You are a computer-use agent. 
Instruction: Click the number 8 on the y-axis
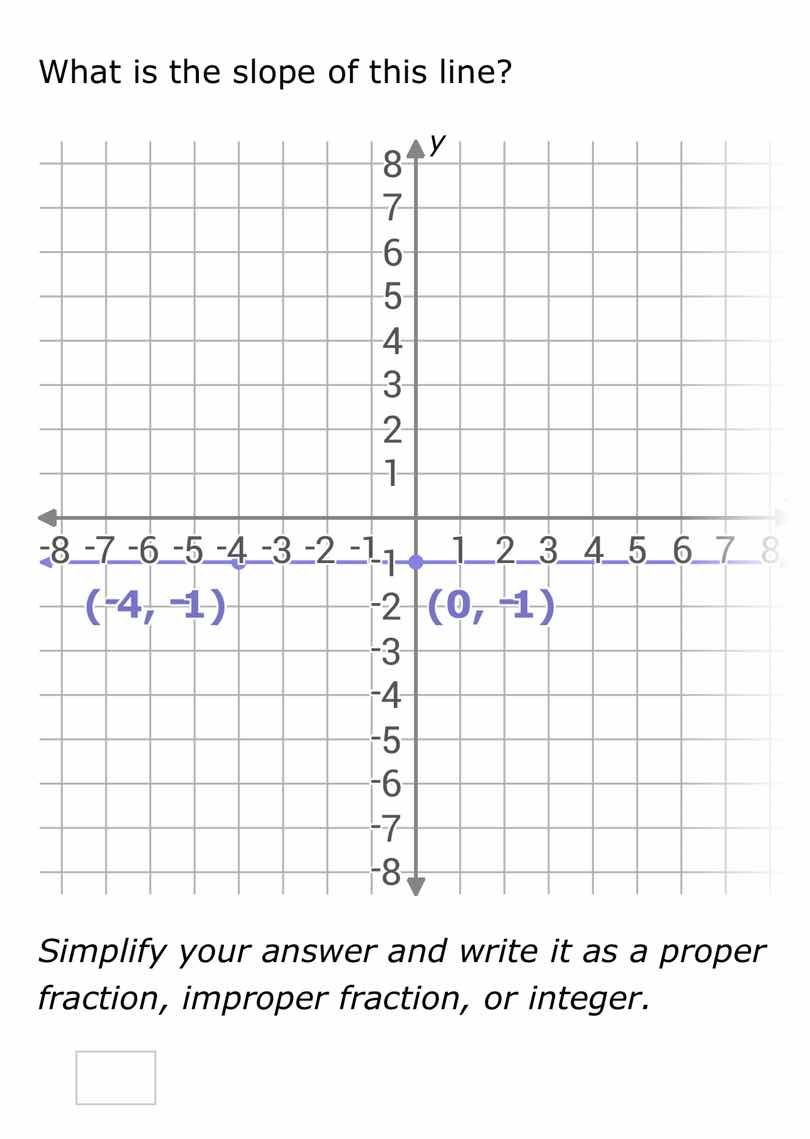(392, 163)
